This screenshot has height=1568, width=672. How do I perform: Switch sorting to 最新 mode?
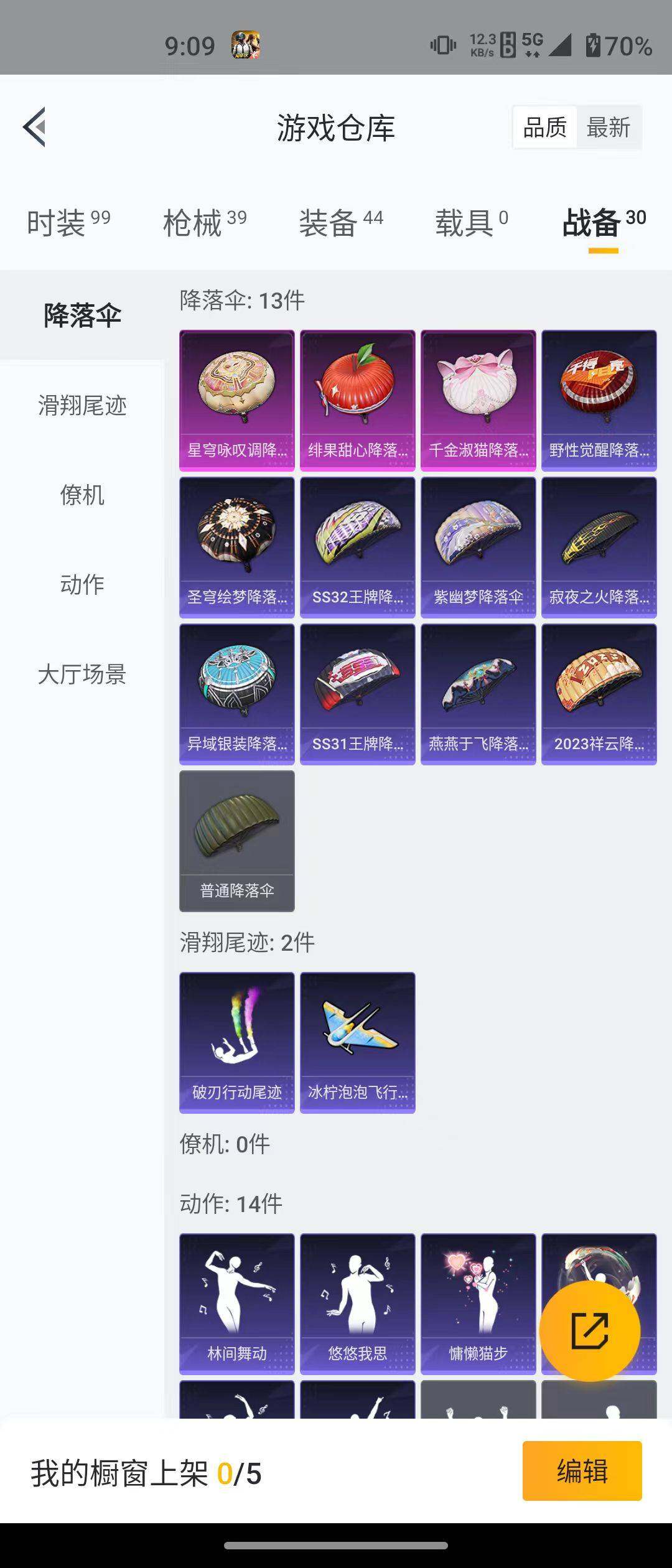point(609,127)
